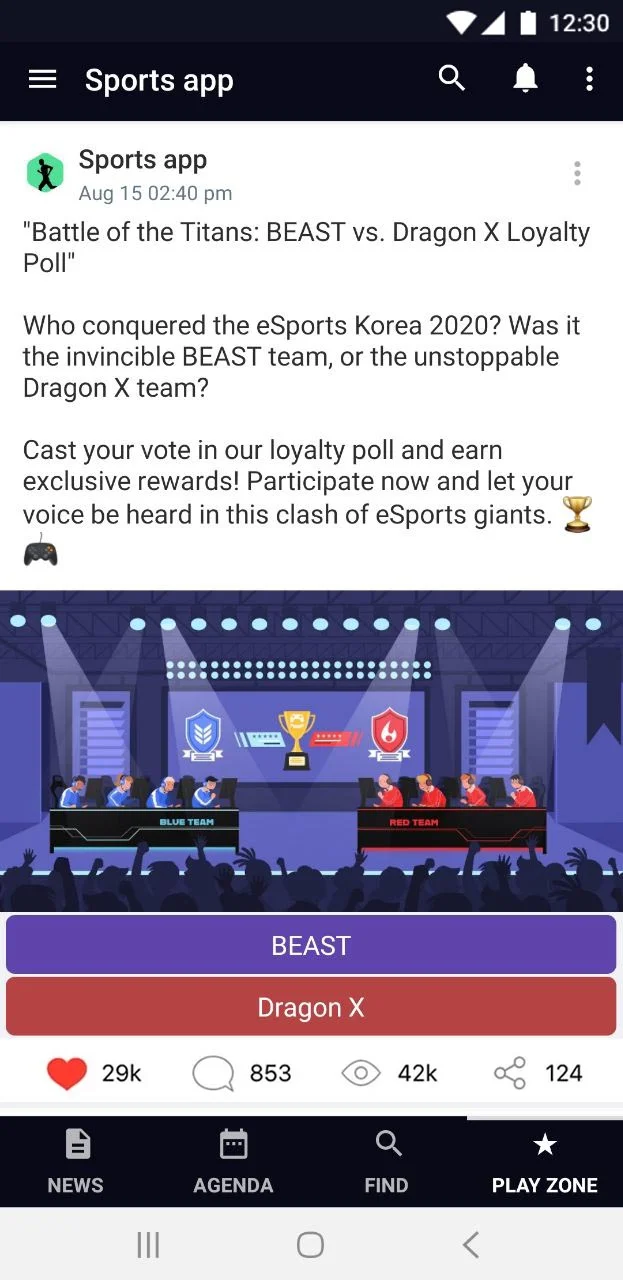
Task: Open the comments on this poll
Action: point(212,1074)
